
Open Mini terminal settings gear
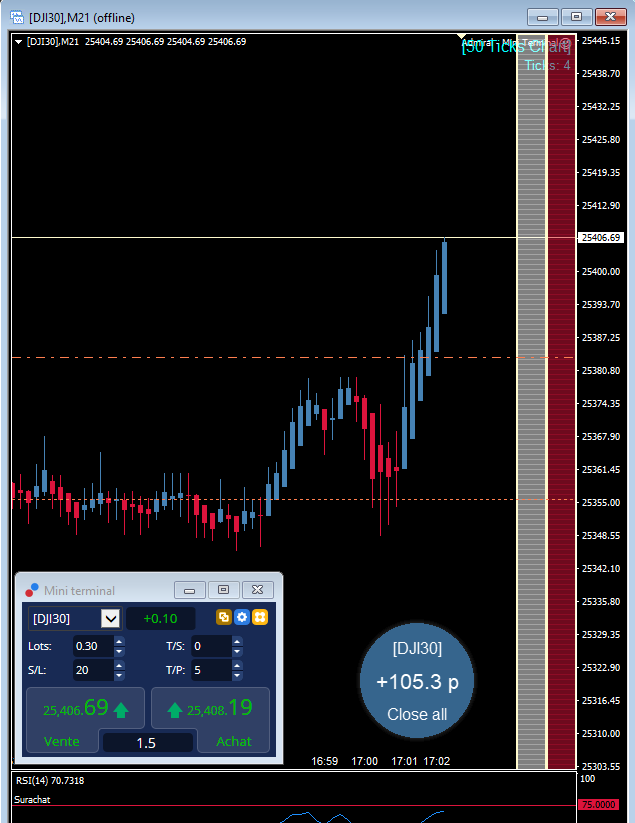pos(242,618)
